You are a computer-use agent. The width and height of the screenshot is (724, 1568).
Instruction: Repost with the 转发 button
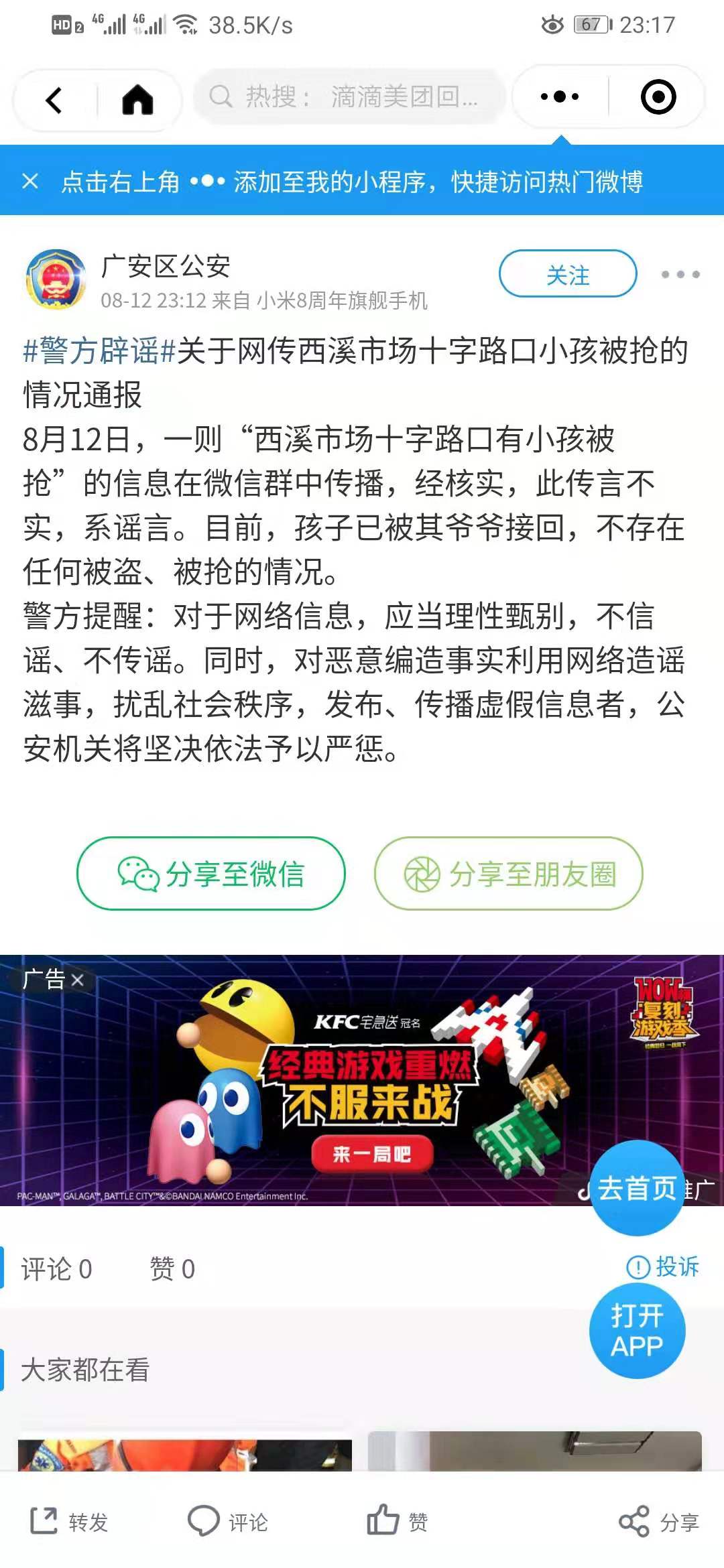click(70, 1522)
